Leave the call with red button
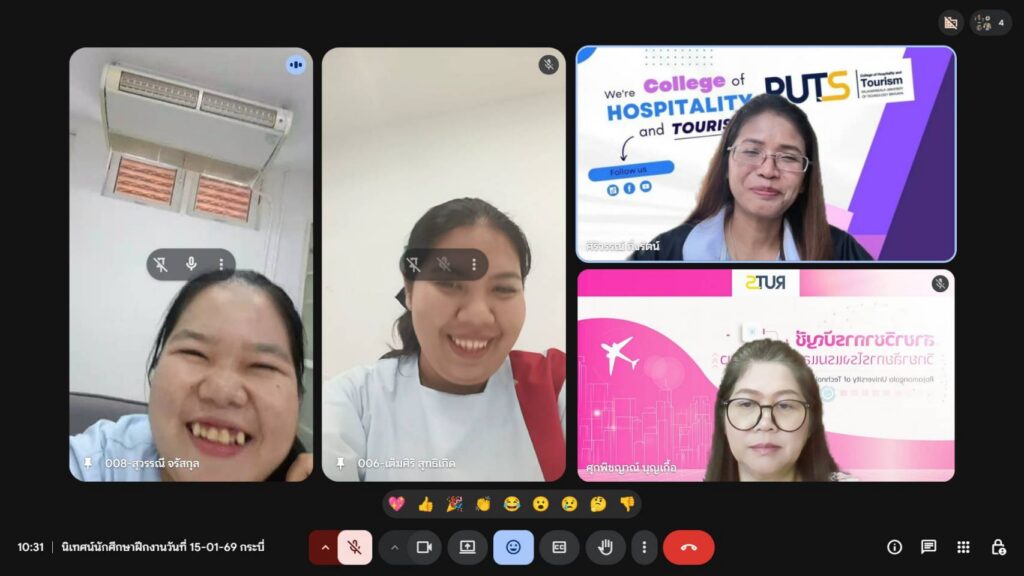 click(688, 547)
